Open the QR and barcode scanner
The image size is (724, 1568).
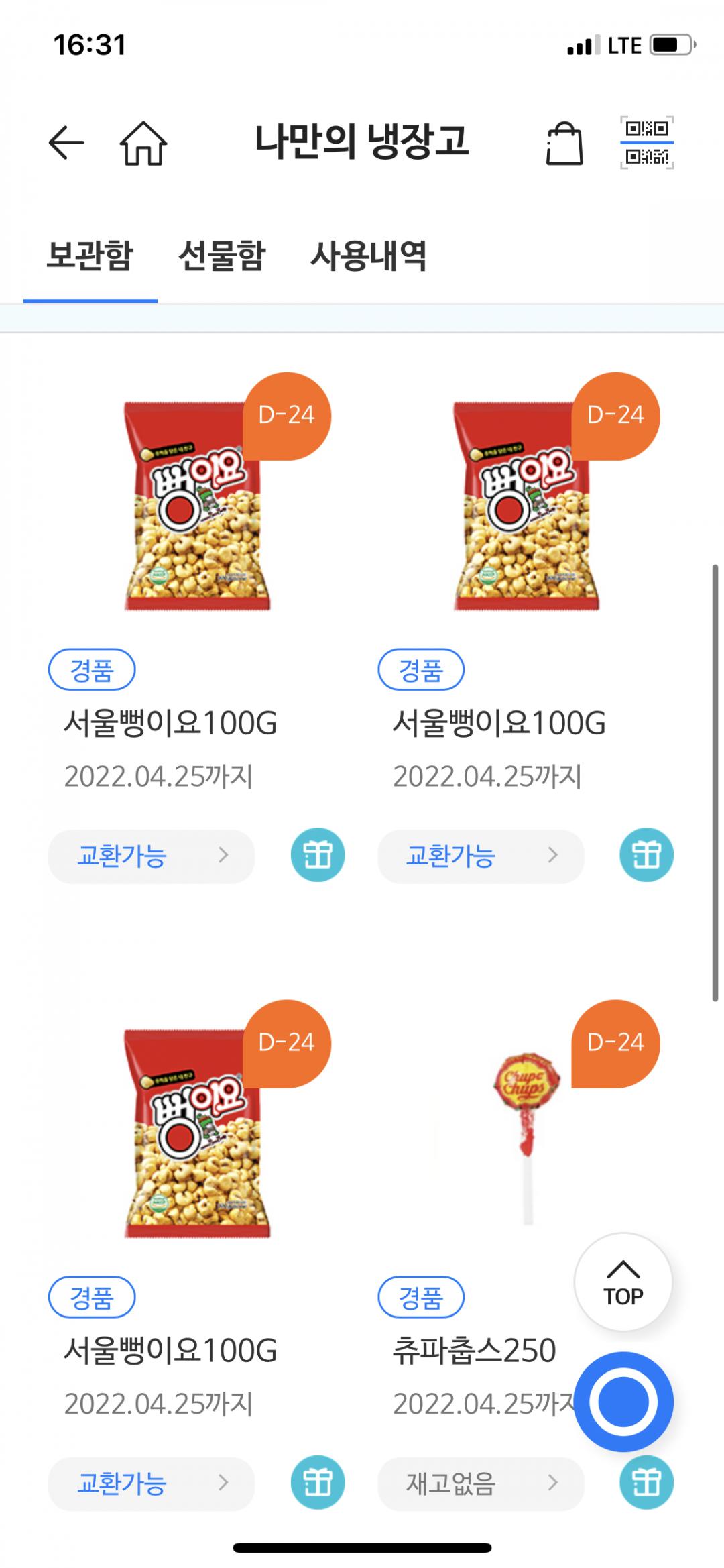[x=646, y=143]
